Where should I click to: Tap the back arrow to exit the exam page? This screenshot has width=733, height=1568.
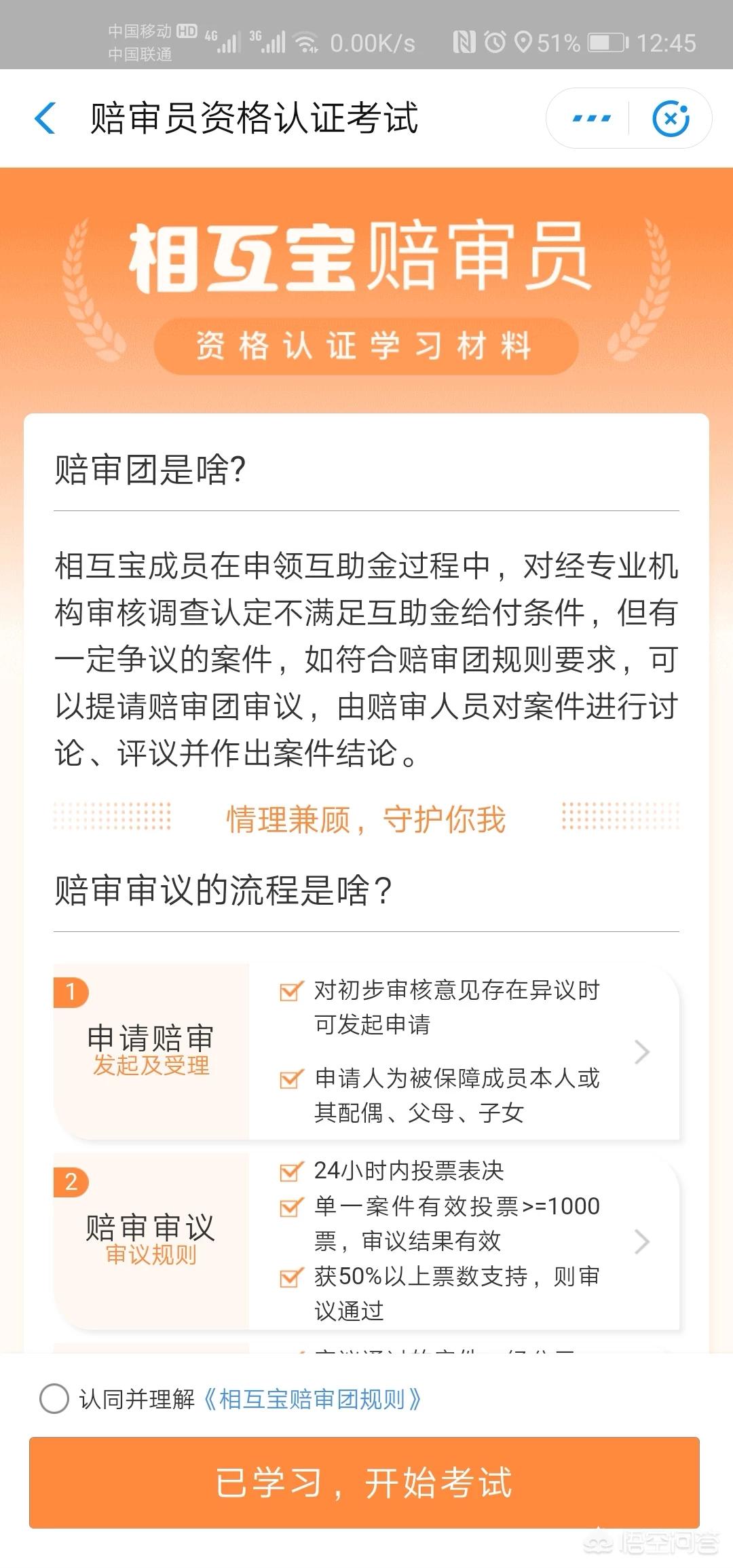(45, 117)
